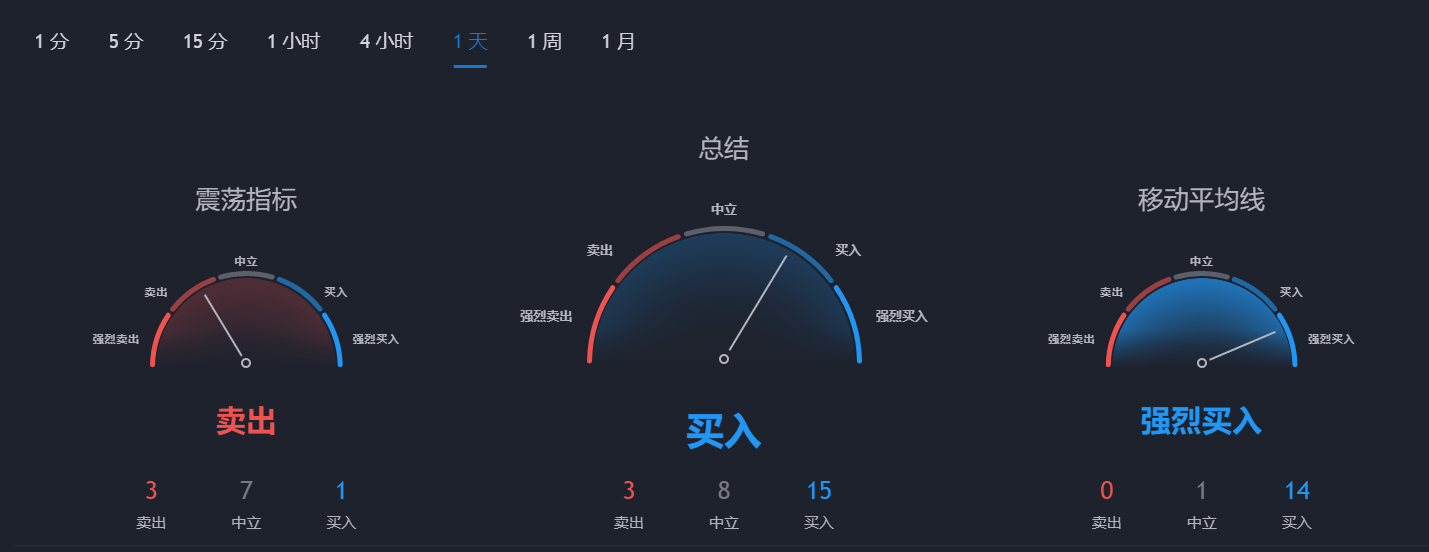Show the 1 周 technical summary
The image size is (1429, 552).
pos(544,42)
